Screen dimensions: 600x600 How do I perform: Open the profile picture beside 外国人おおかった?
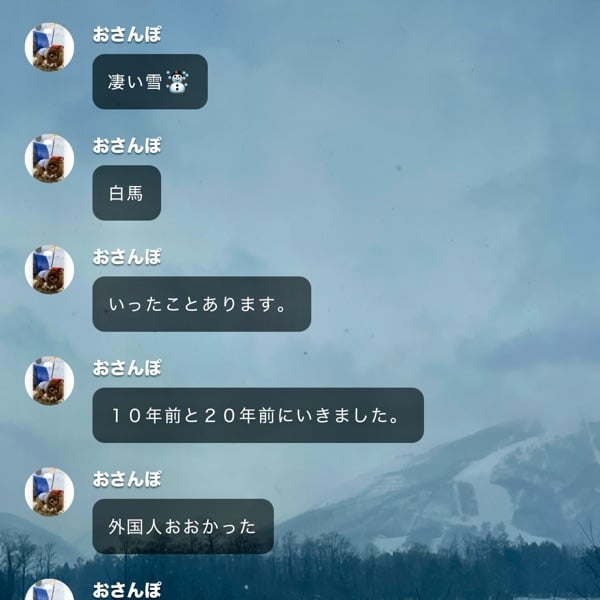49,492
